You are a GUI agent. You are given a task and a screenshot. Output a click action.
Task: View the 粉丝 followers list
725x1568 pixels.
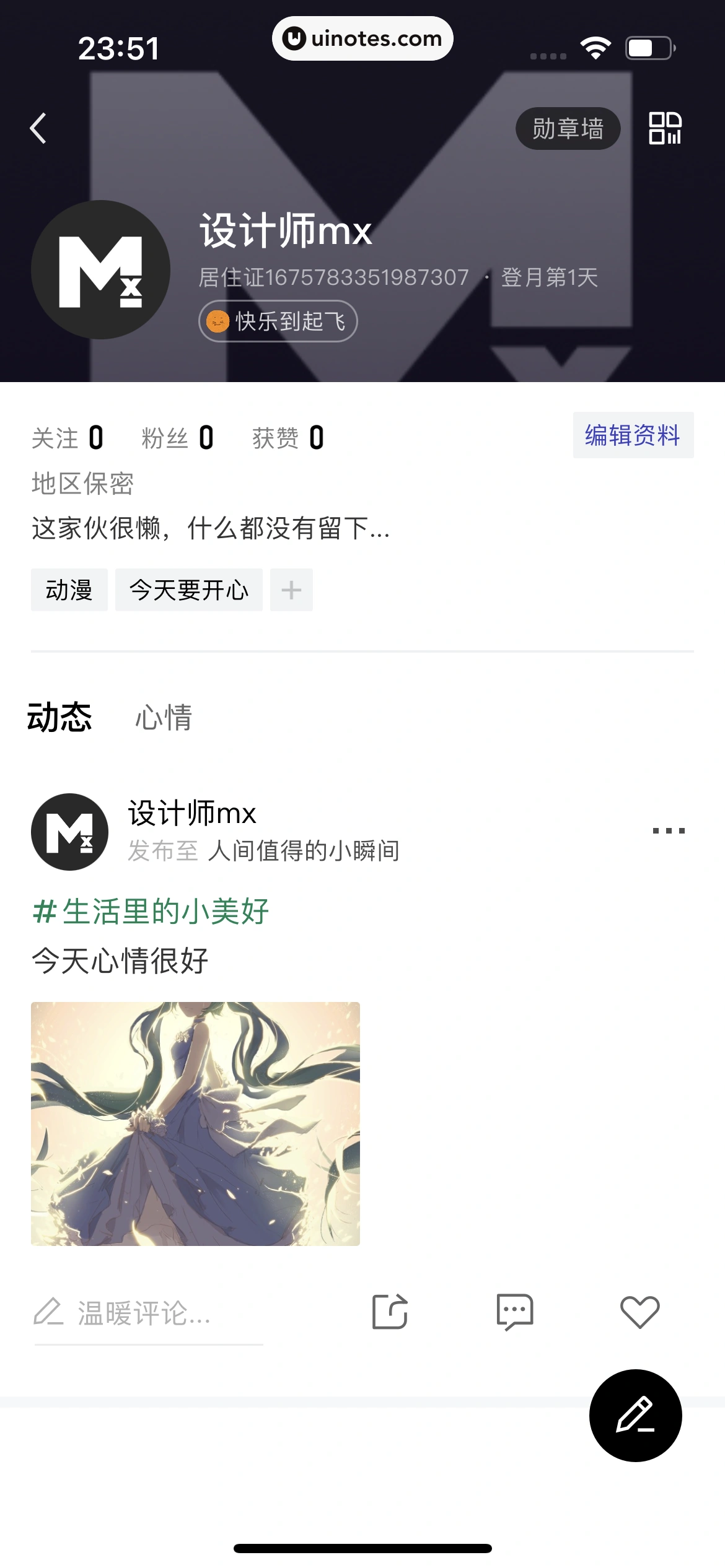tap(177, 438)
